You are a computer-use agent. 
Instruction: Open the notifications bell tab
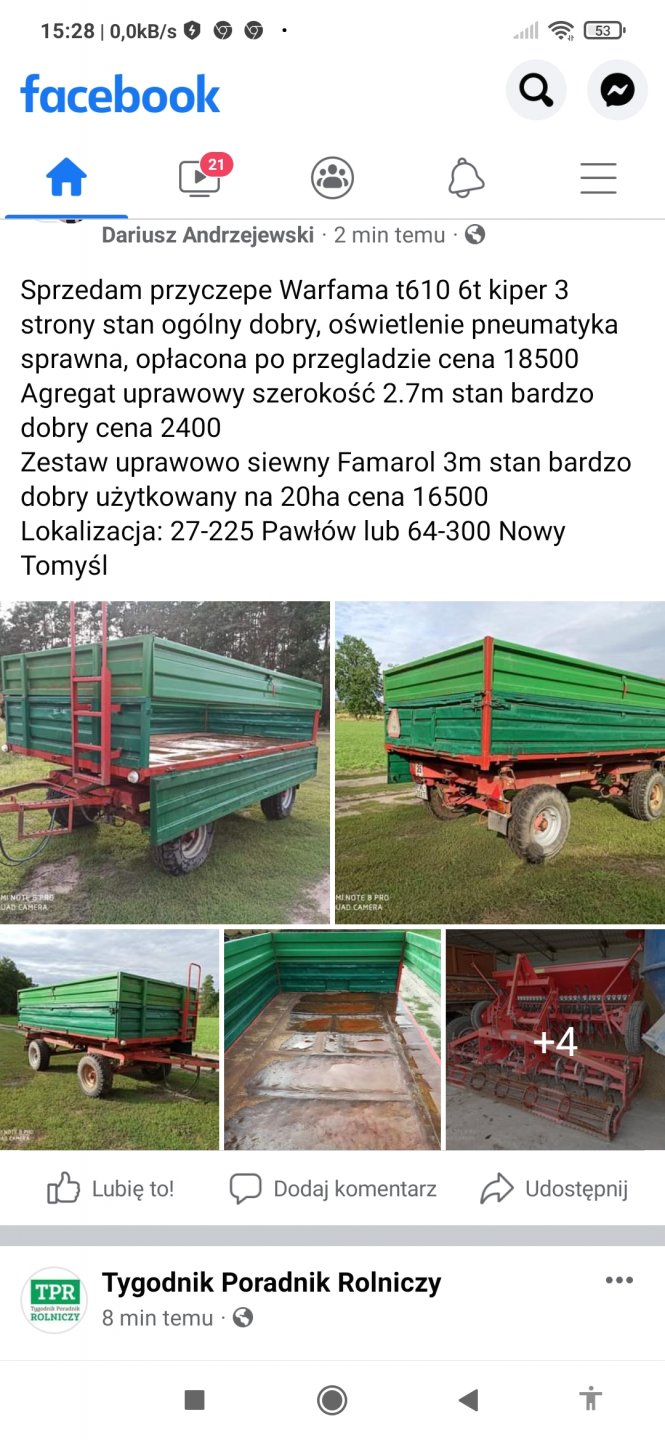tap(465, 178)
